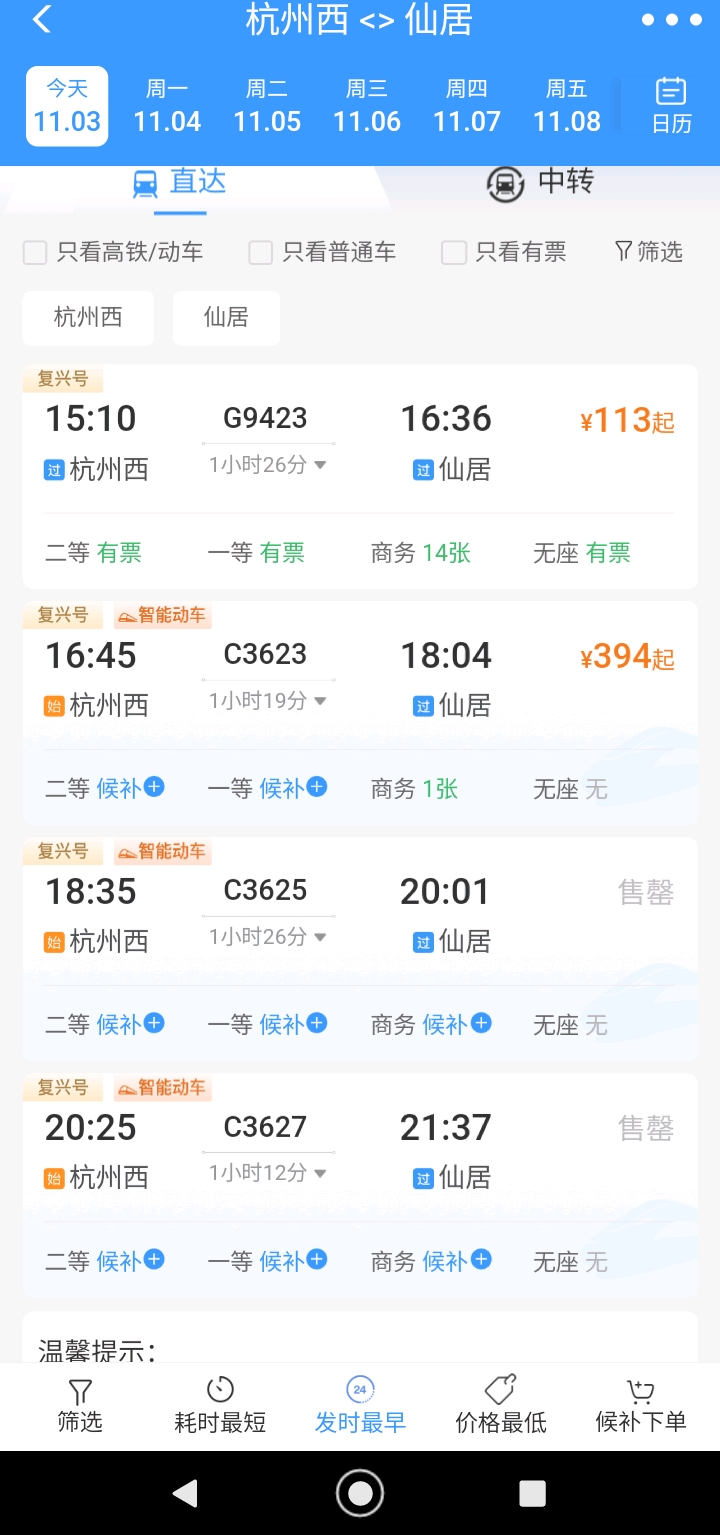The image size is (720, 1535).
Task: Check the 只看高铁/动车 box
Action: (113, 252)
